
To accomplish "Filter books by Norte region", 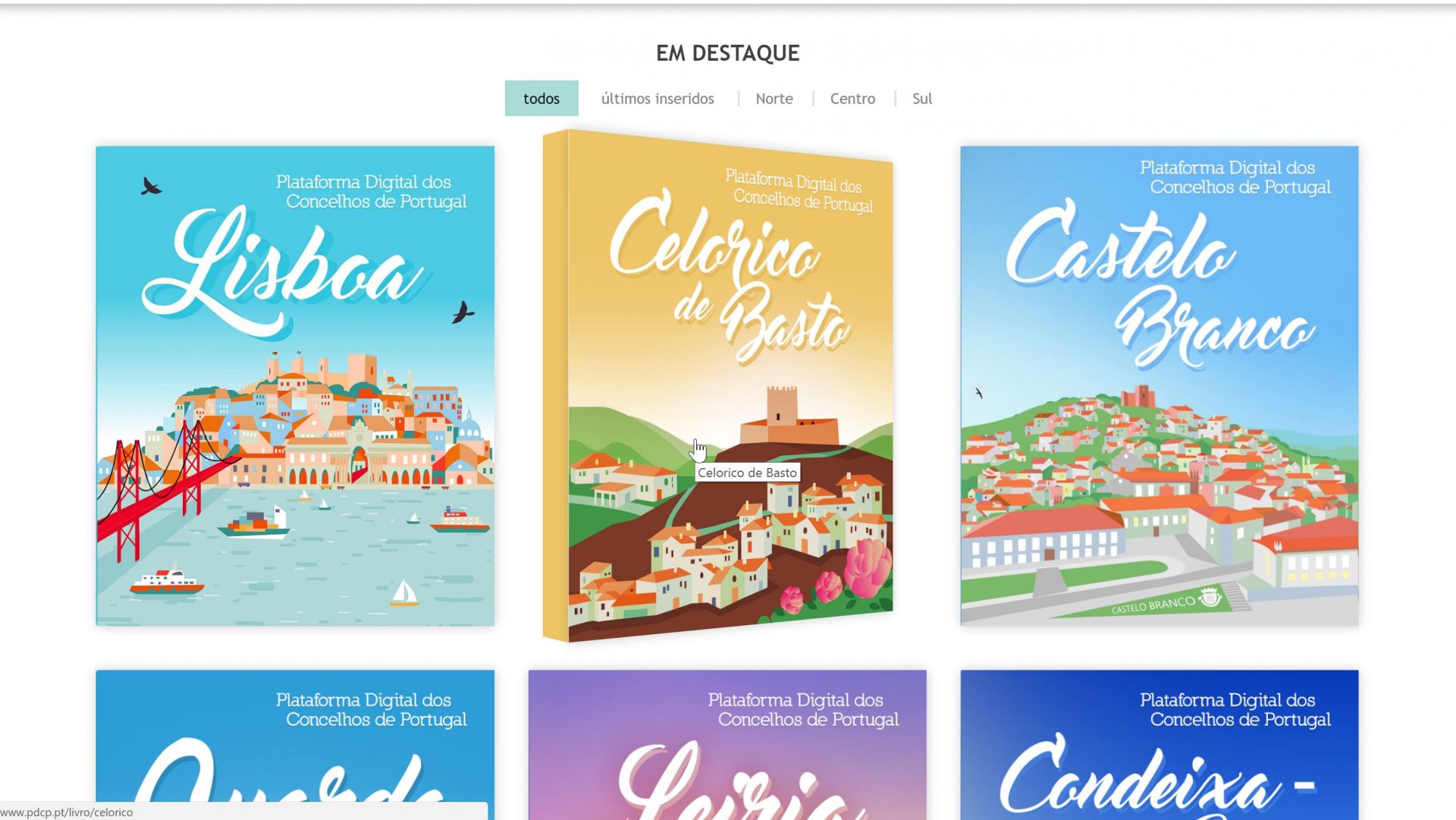I will (x=773, y=99).
